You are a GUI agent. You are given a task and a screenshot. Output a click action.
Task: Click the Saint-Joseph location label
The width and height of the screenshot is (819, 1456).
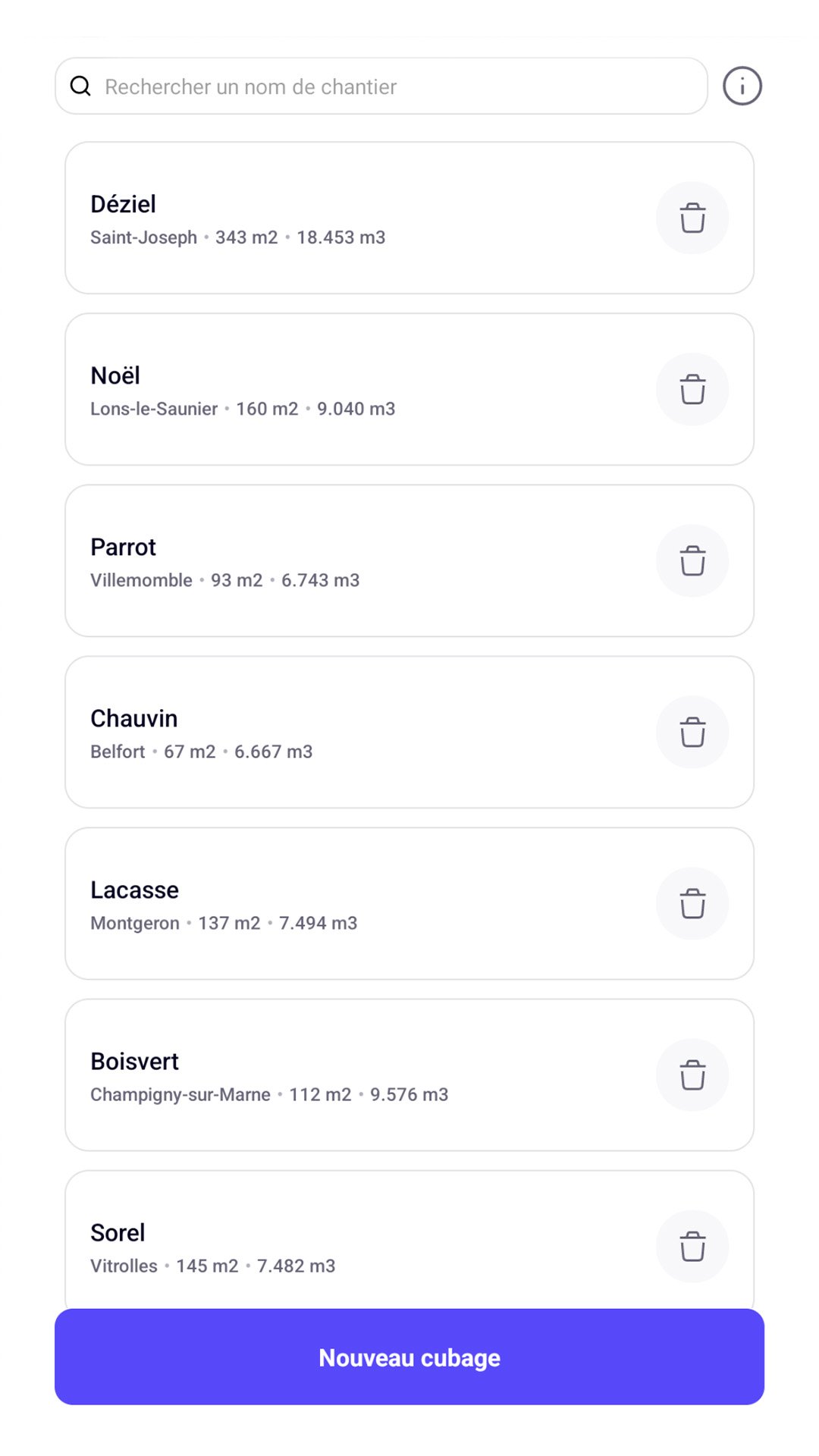(x=143, y=237)
